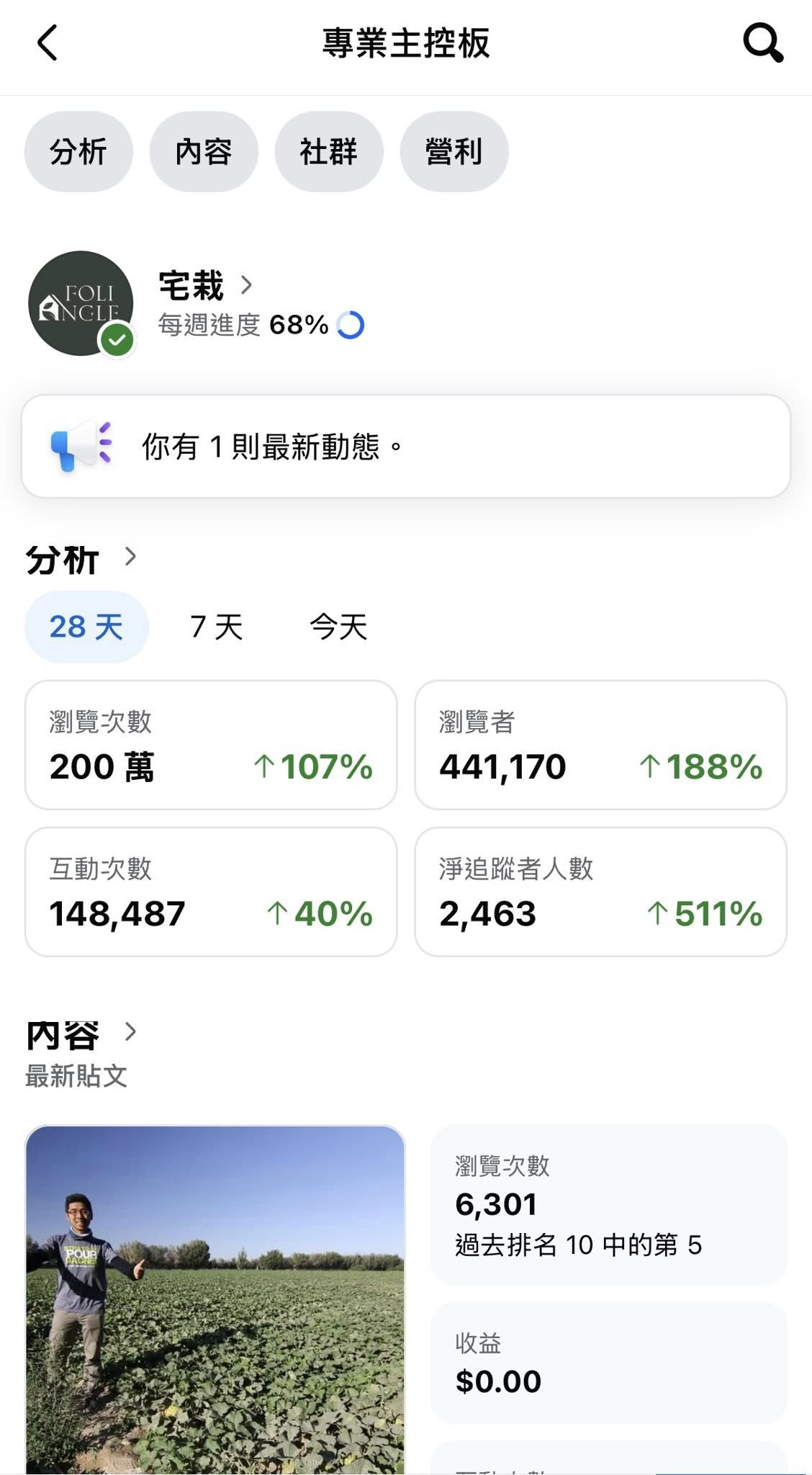Open the 宅栽 page profile
This screenshot has width=812, height=1475.
tap(205, 286)
